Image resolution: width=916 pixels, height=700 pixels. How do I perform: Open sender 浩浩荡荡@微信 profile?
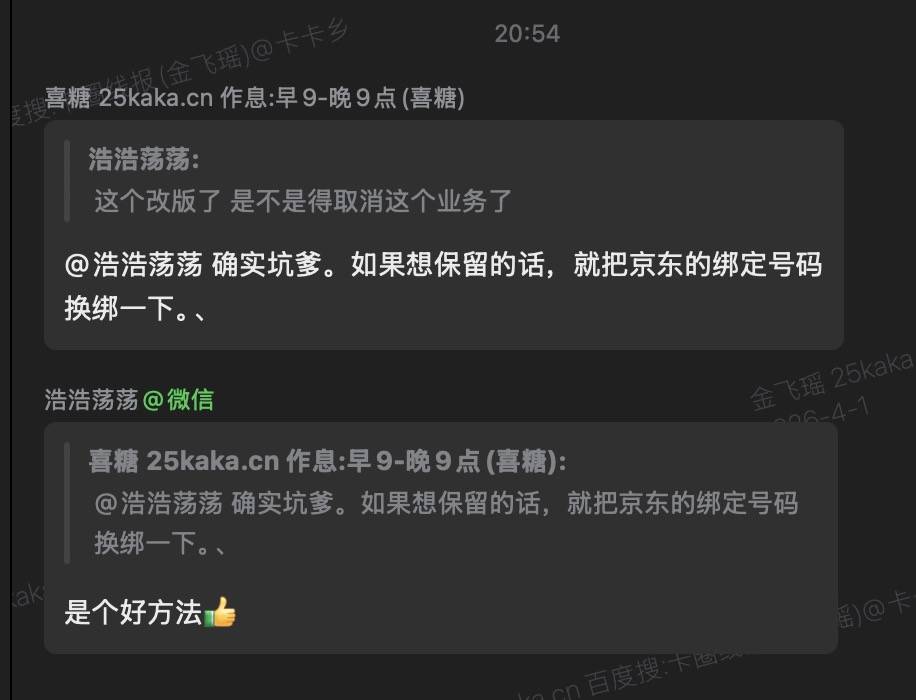(x=129, y=400)
